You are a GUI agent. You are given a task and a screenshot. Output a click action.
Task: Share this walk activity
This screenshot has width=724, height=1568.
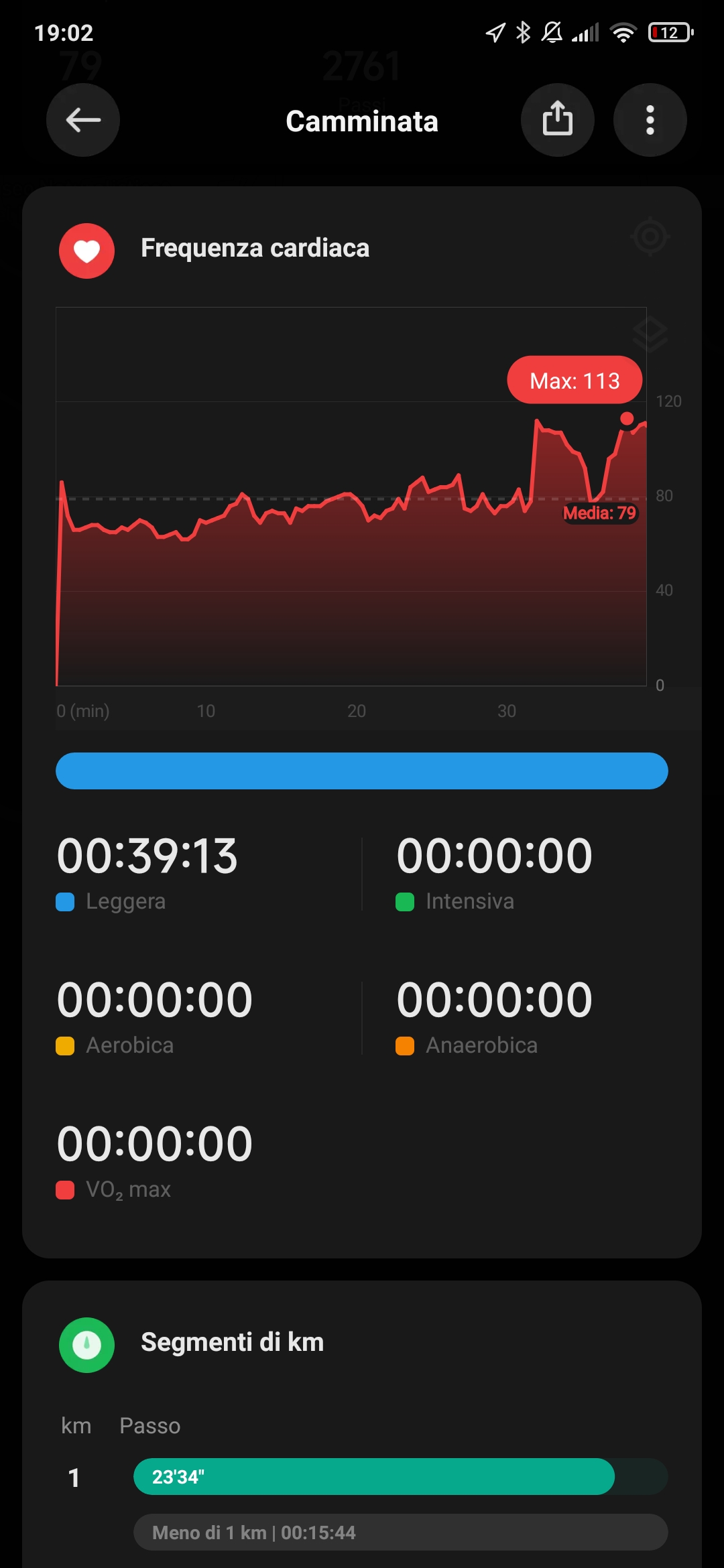click(557, 121)
